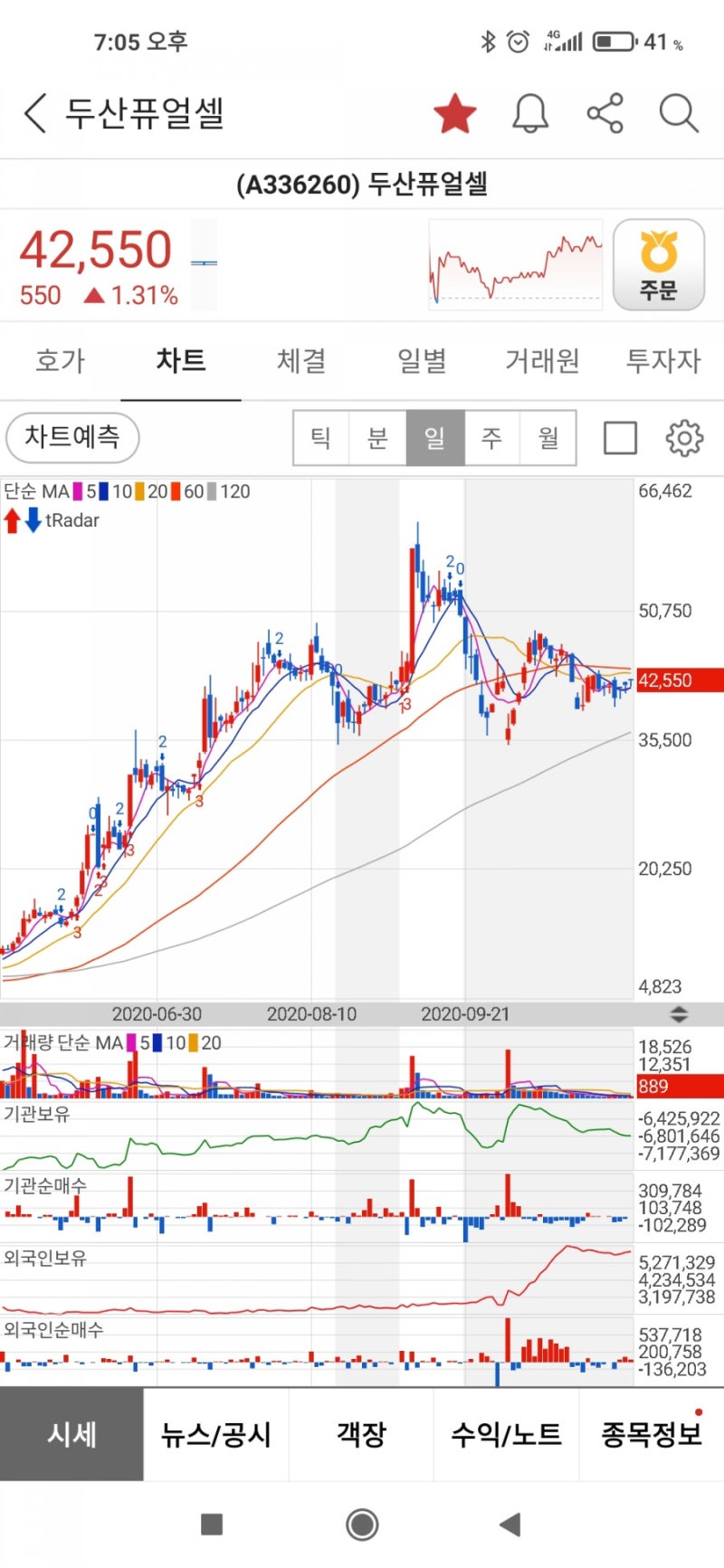The width and height of the screenshot is (724, 1568).
Task: Open 뉴스/공시 from the bottom menu
Action: pos(216,1435)
